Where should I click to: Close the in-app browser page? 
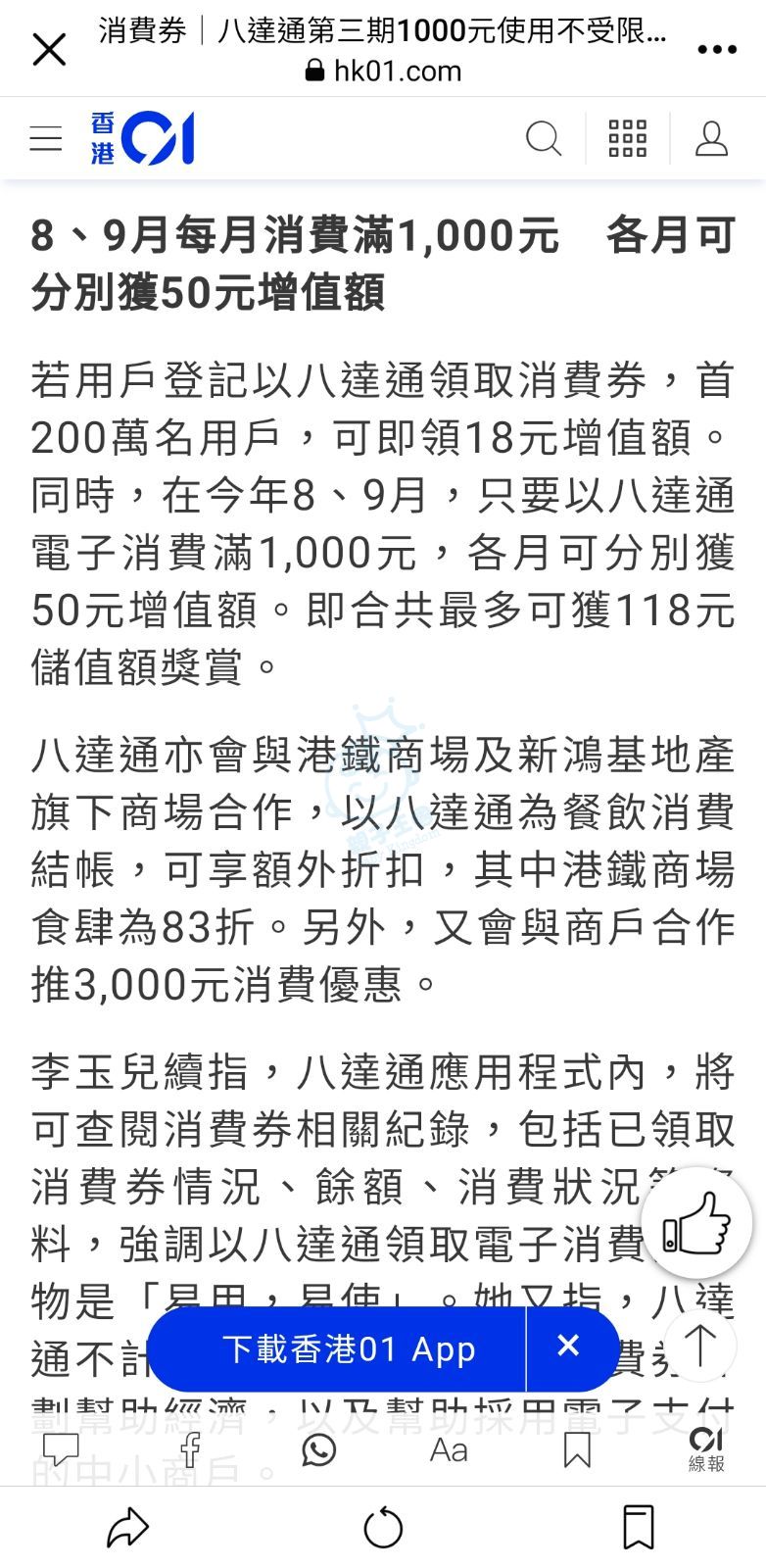pos(49,49)
